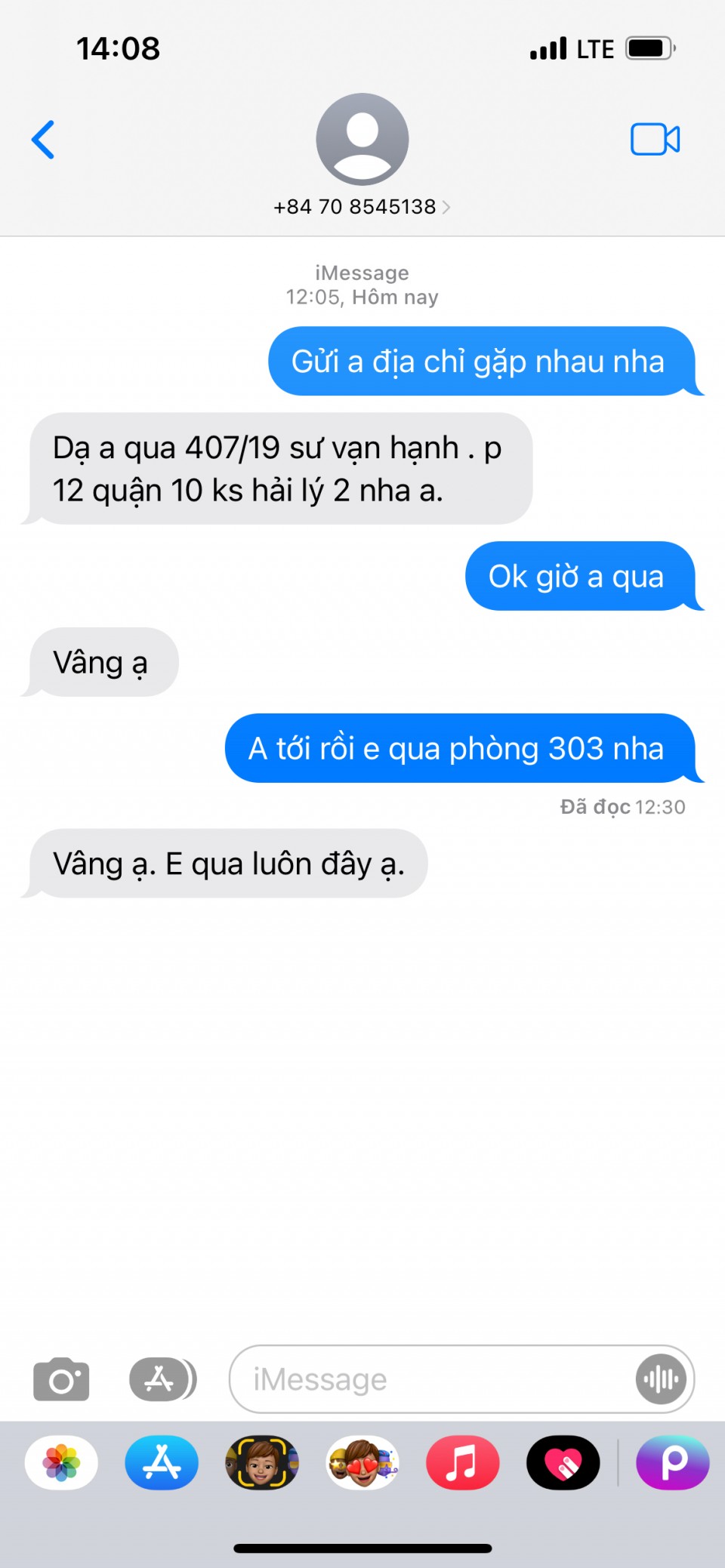Record an audio message
Viewport: 725px width, 1568px height.
point(661,1379)
